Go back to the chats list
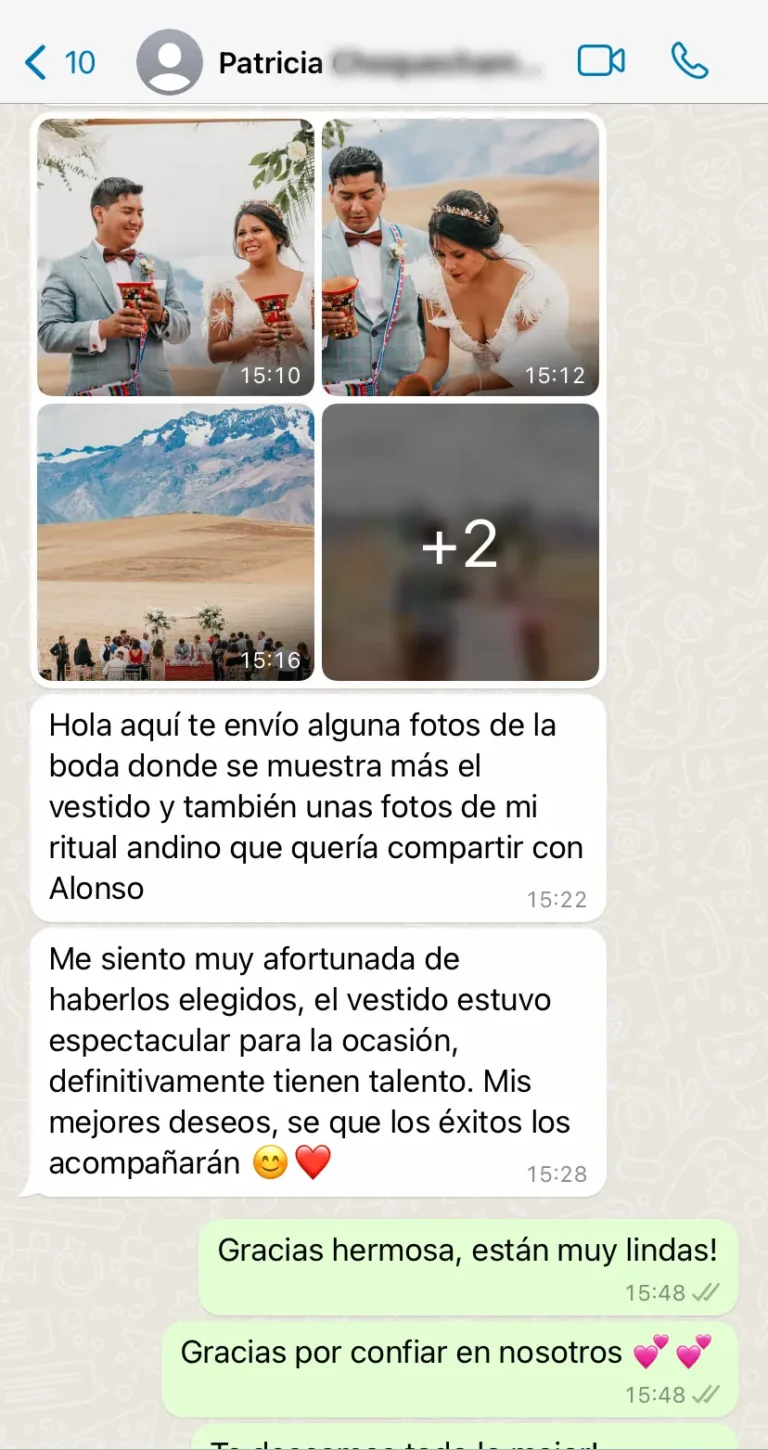The height and width of the screenshot is (1450, 768). 58,63
